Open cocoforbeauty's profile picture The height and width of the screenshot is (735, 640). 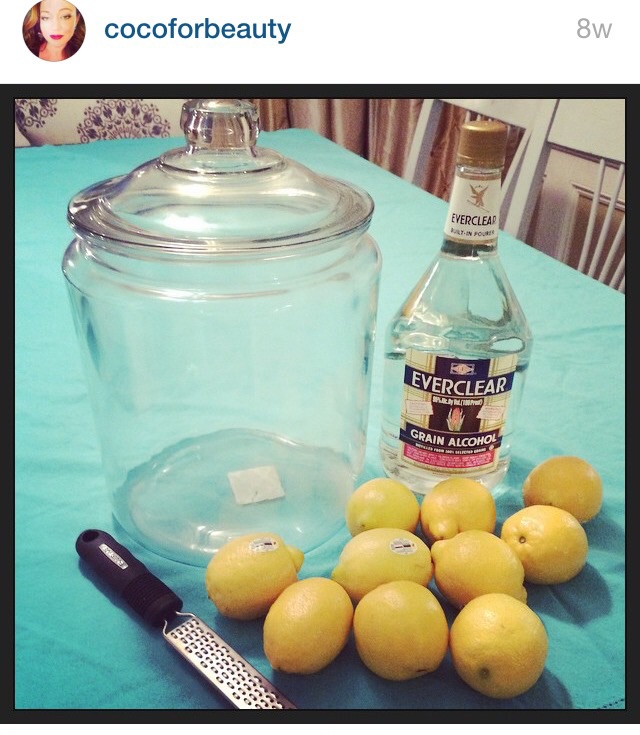pos(54,30)
